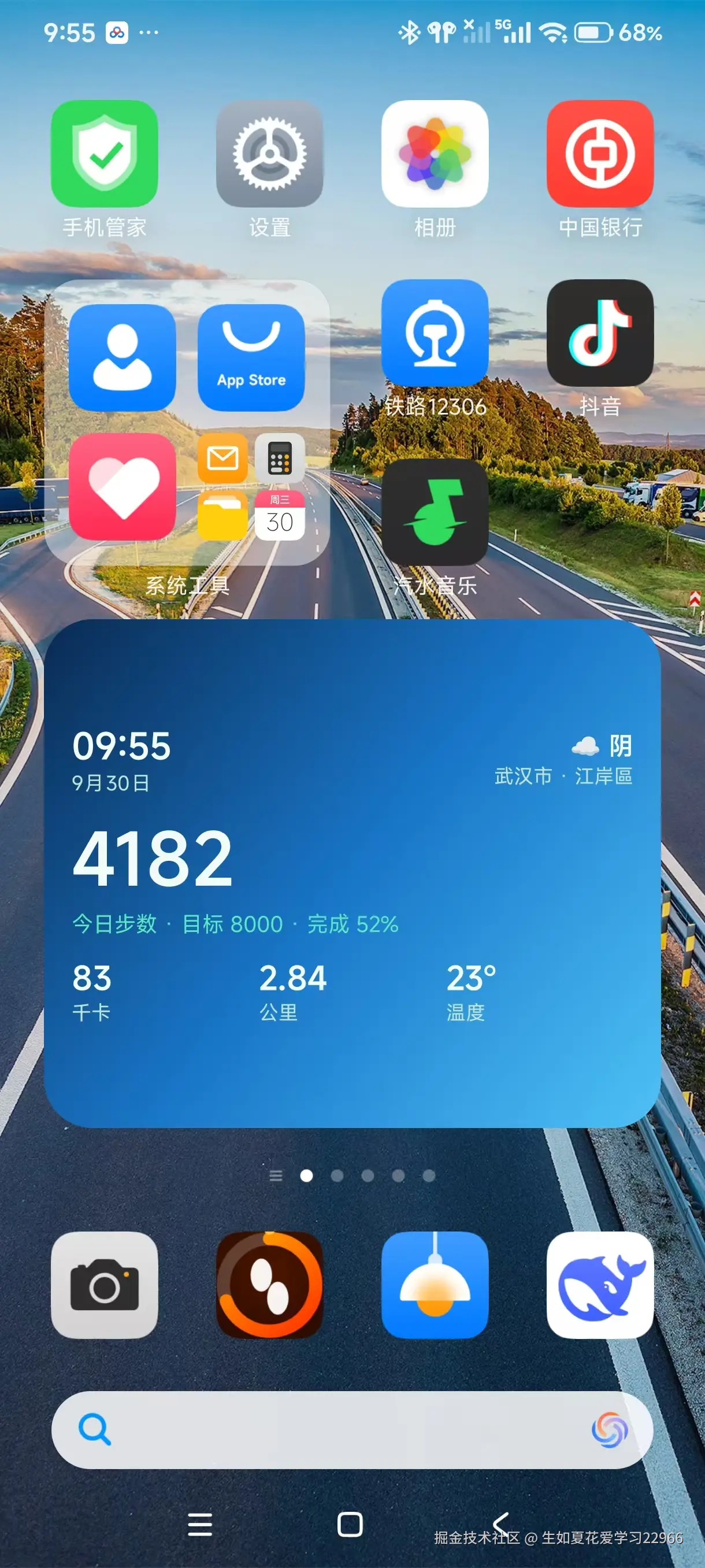The height and width of the screenshot is (1568, 705).
Task: Open the health heart app
Action: 123,487
